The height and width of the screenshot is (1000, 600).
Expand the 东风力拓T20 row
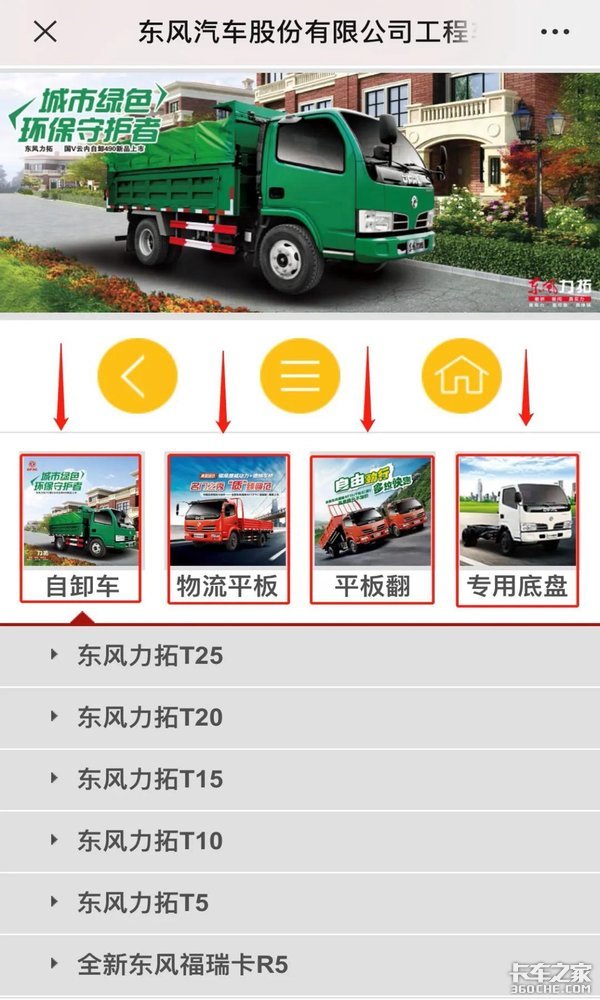(300, 717)
